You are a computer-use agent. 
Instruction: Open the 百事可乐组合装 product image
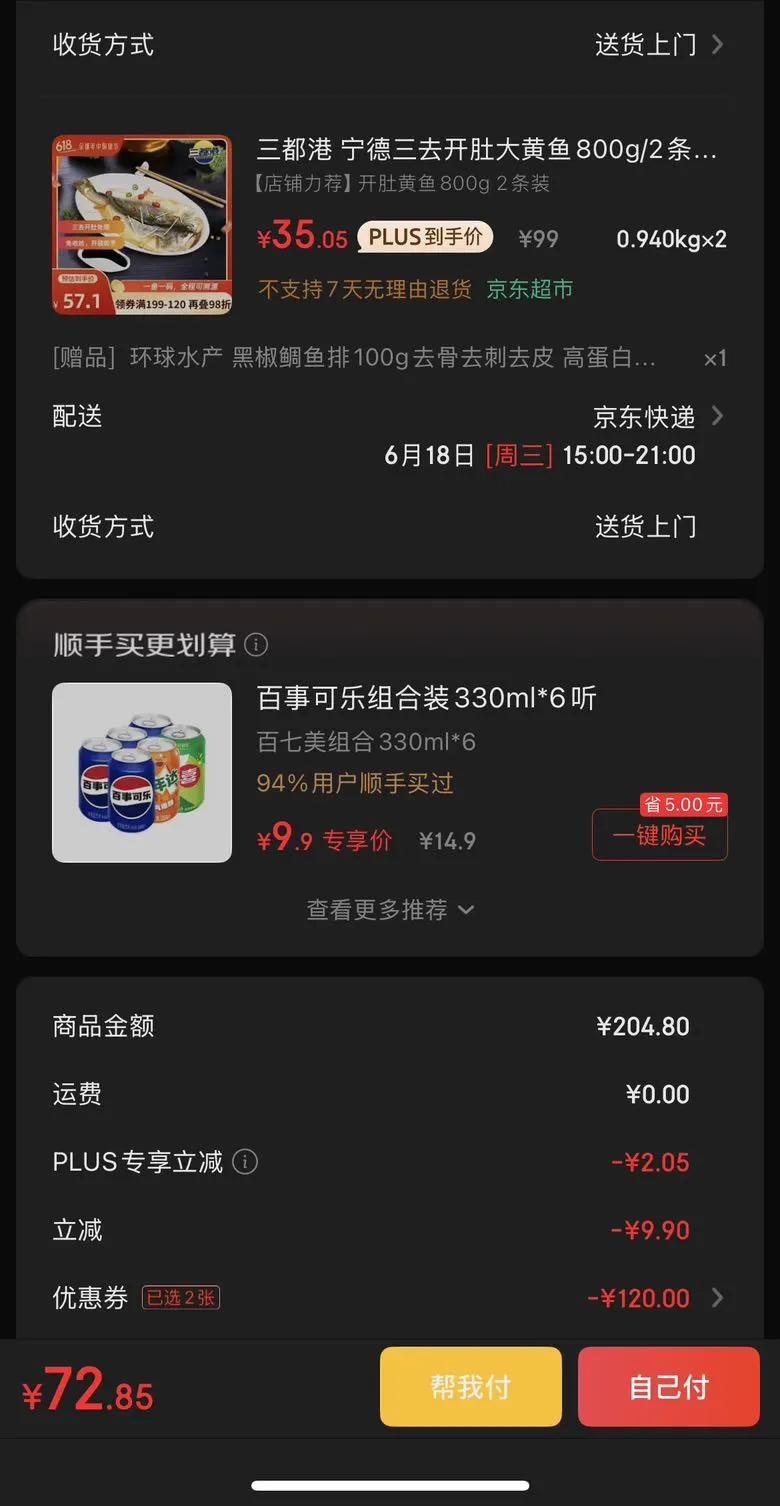click(x=142, y=772)
